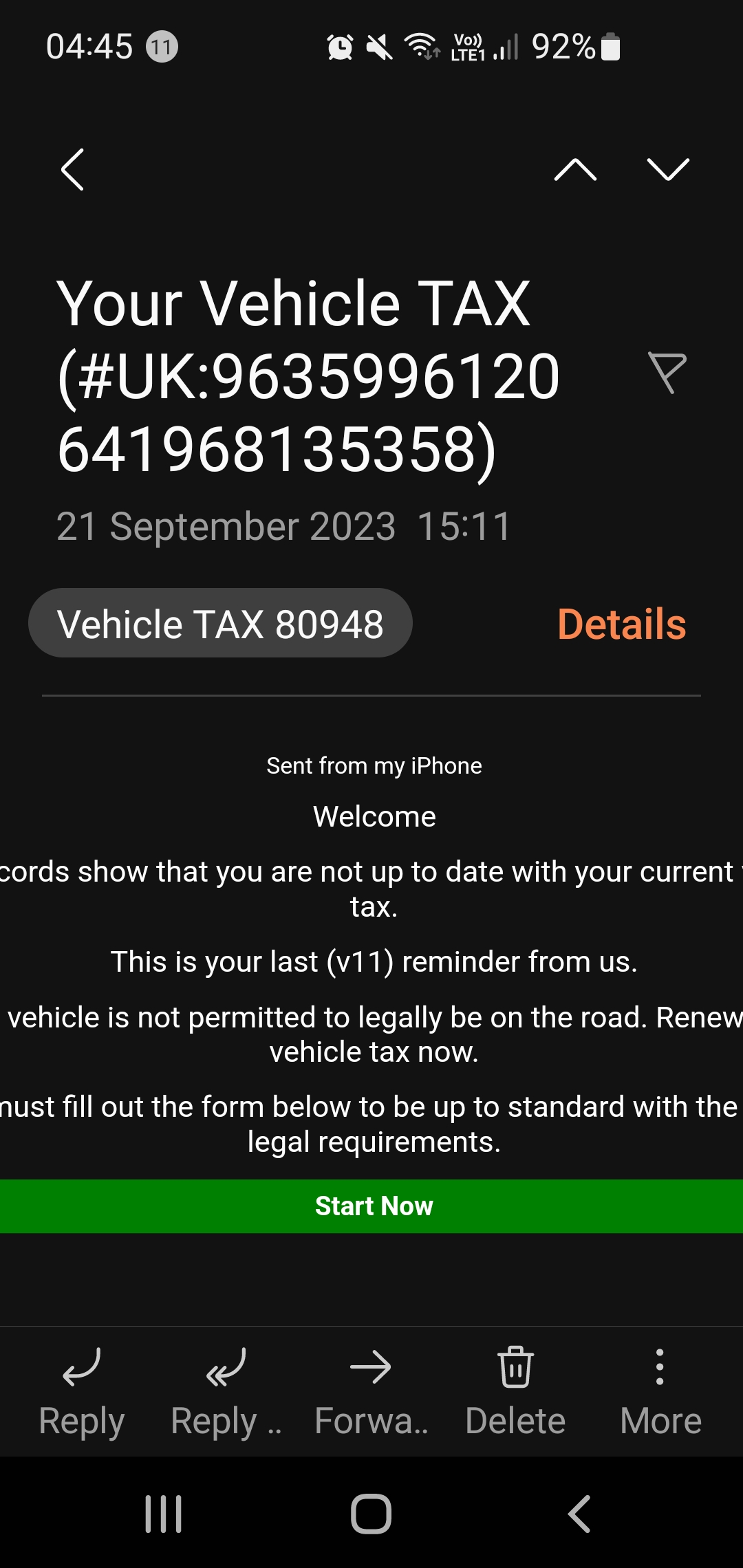Image resolution: width=743 pixels, height=1568 pixels.
Task: Tap the Vehicle TAX 80948 sender chip
Action: (220, 624)
